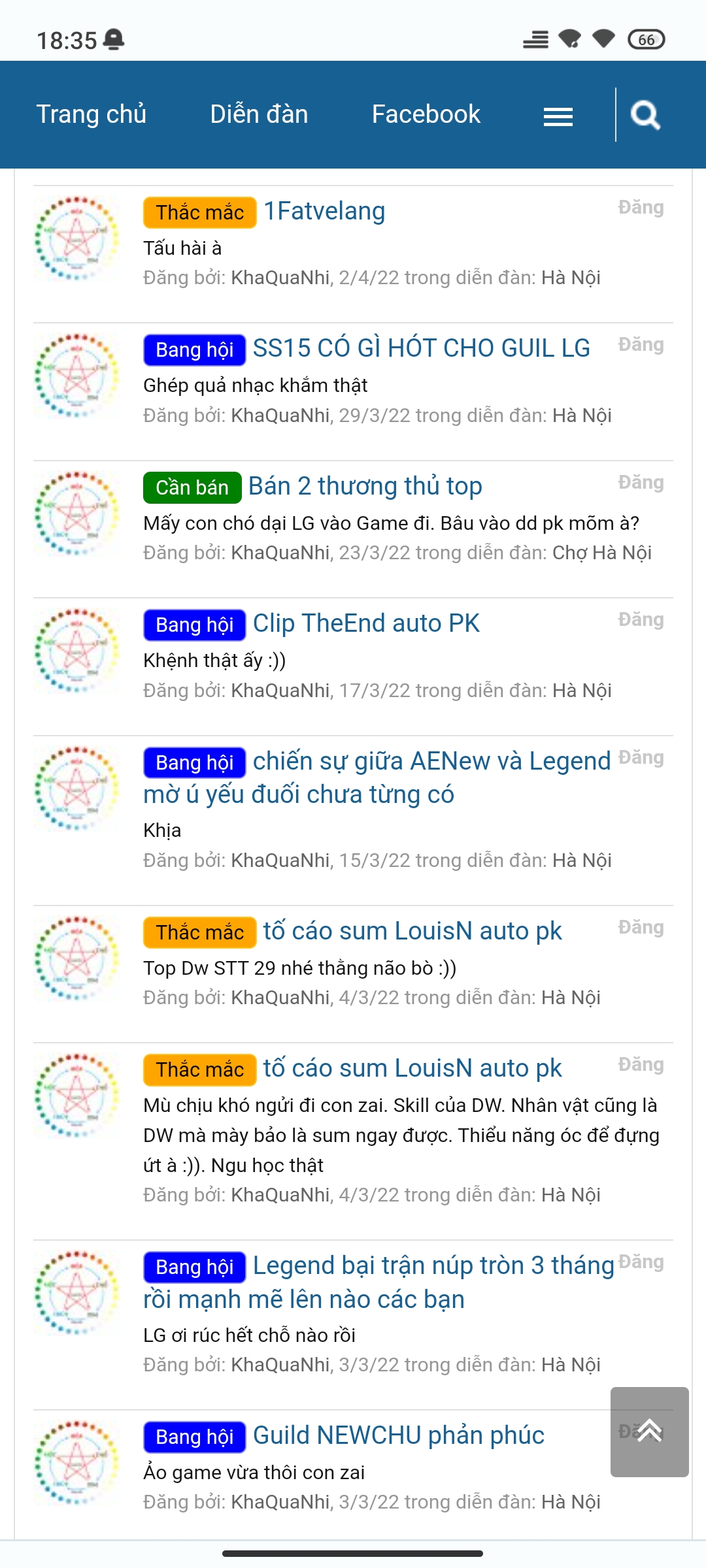Image resolution: width=706 pixels, height=1568 pixels.
Task: Select the green Cần bán label
Action: 192,487
